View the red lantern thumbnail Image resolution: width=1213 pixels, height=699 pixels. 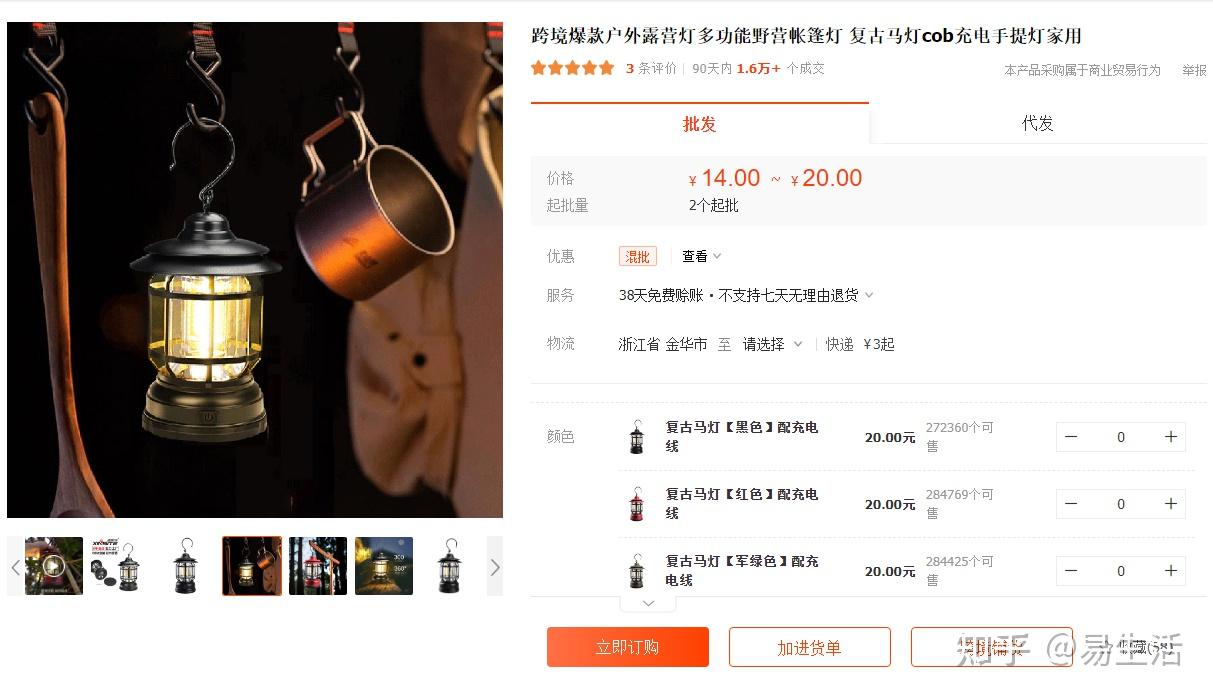[318, 566]
